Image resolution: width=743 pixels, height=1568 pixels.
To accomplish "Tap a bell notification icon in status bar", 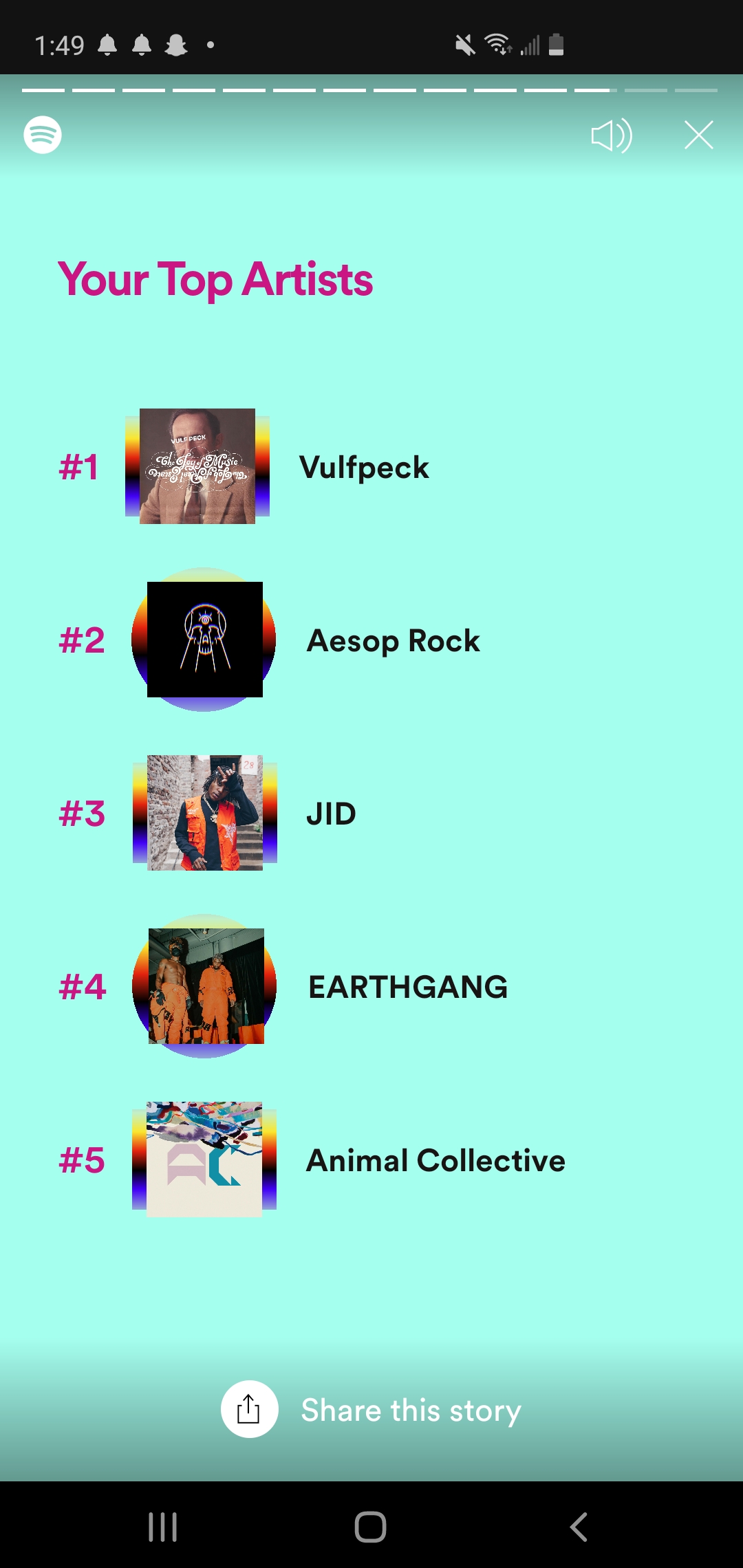I will (107, 45).
